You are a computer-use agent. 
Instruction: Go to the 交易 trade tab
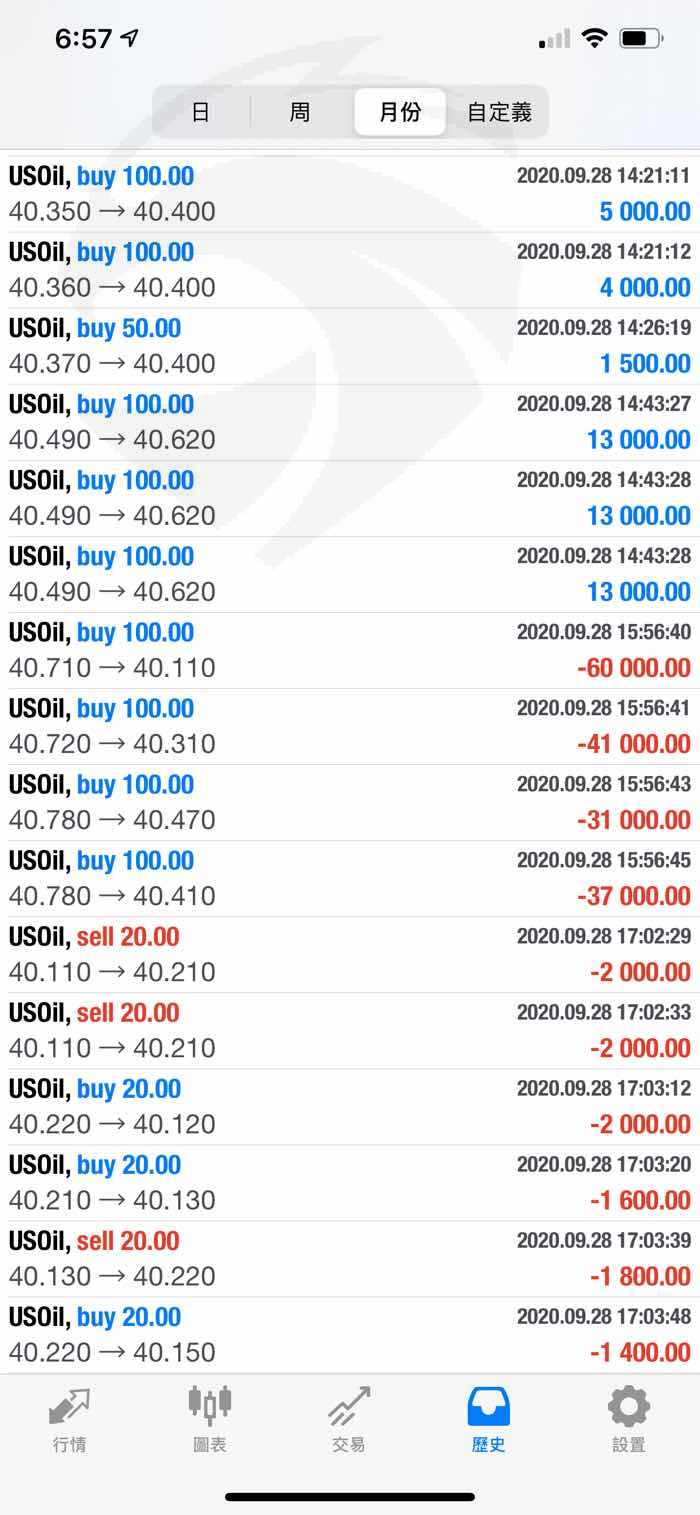click(349, 1421)
